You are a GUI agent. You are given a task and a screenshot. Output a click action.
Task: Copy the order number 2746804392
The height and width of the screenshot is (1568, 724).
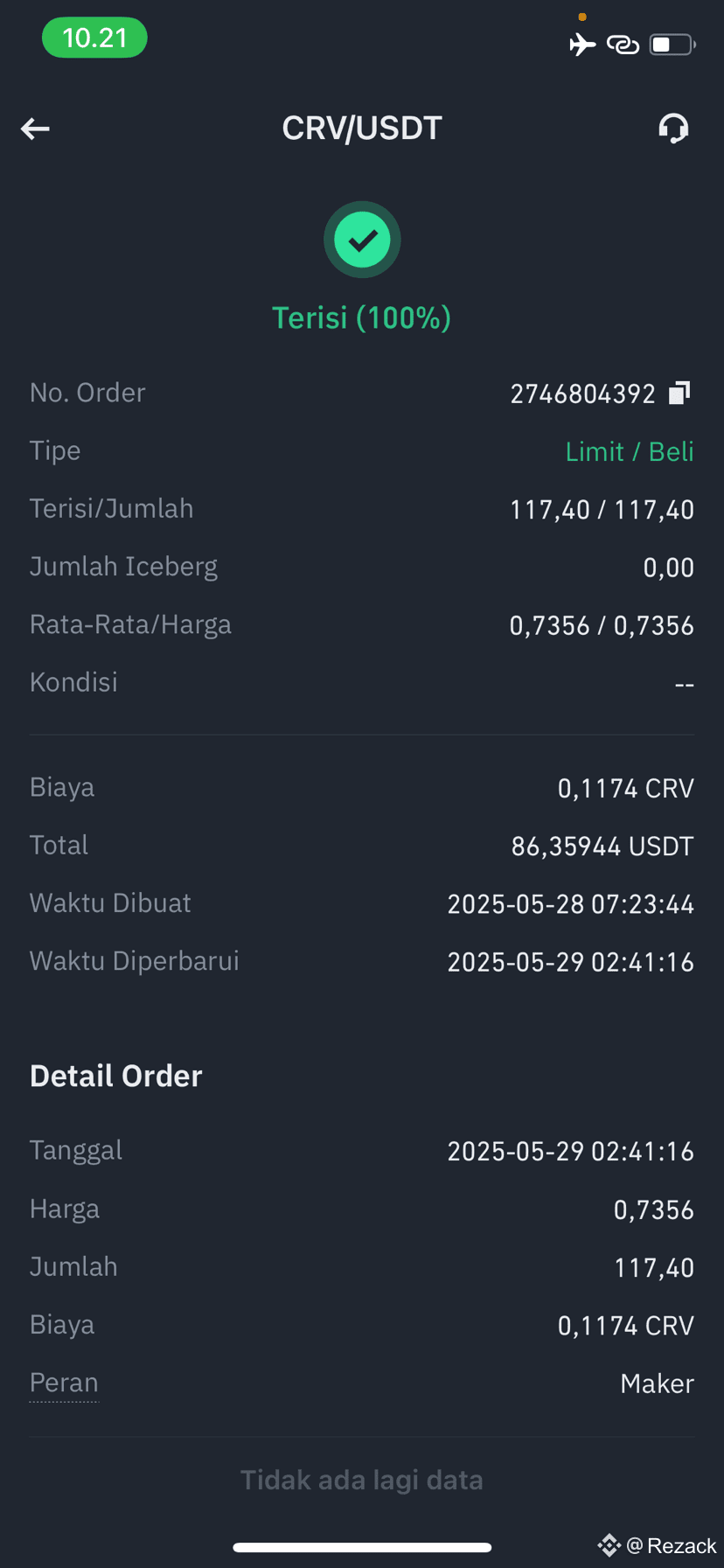[x=679, y=394]
